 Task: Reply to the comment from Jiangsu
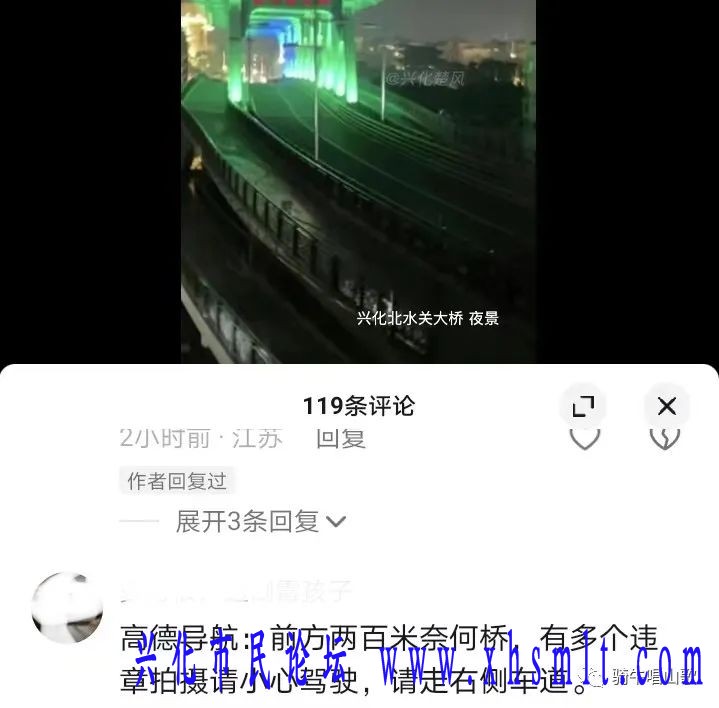[x=341, y=438]
